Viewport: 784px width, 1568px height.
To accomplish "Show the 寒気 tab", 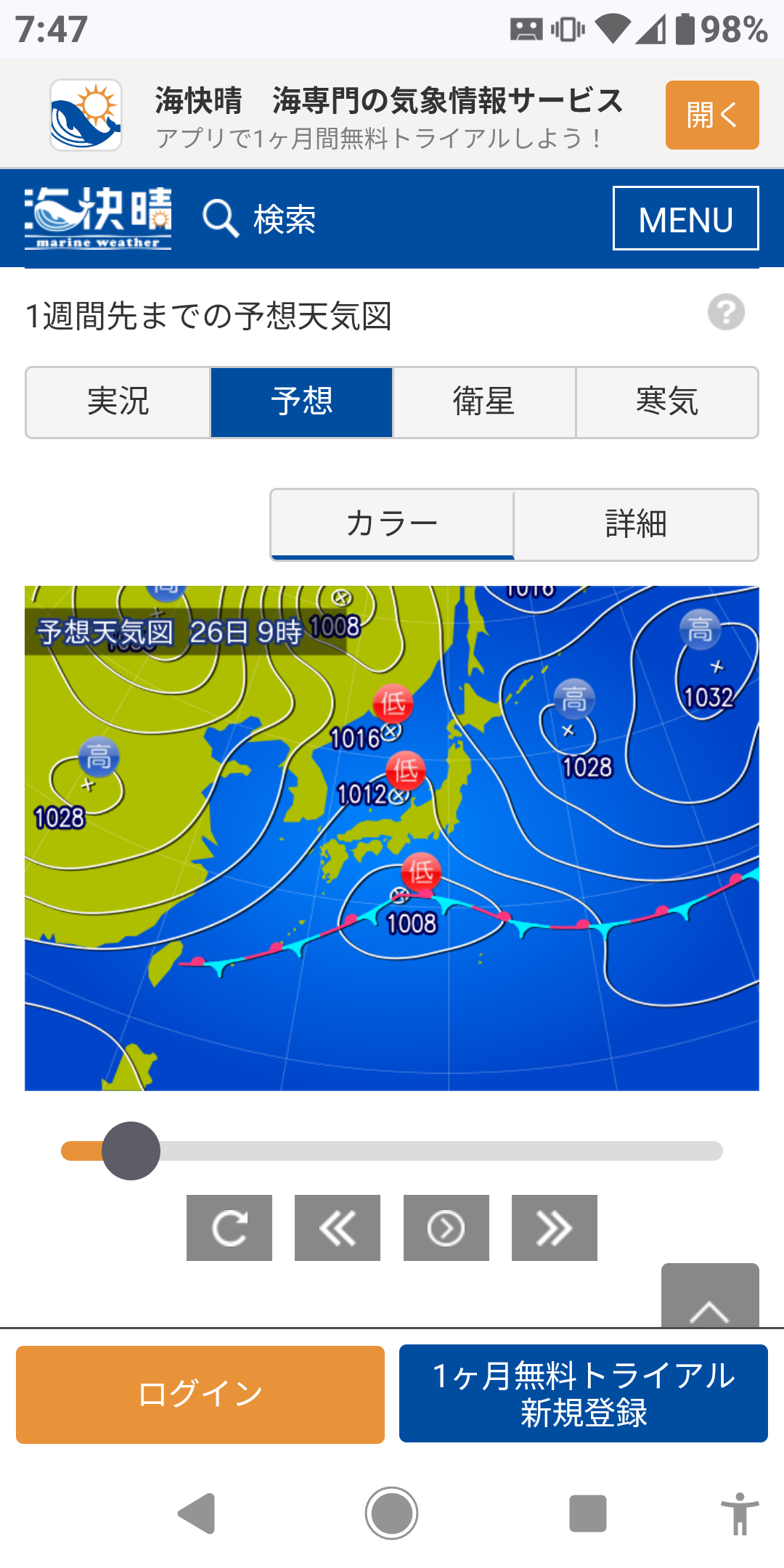I will click(x=666, y=402).
